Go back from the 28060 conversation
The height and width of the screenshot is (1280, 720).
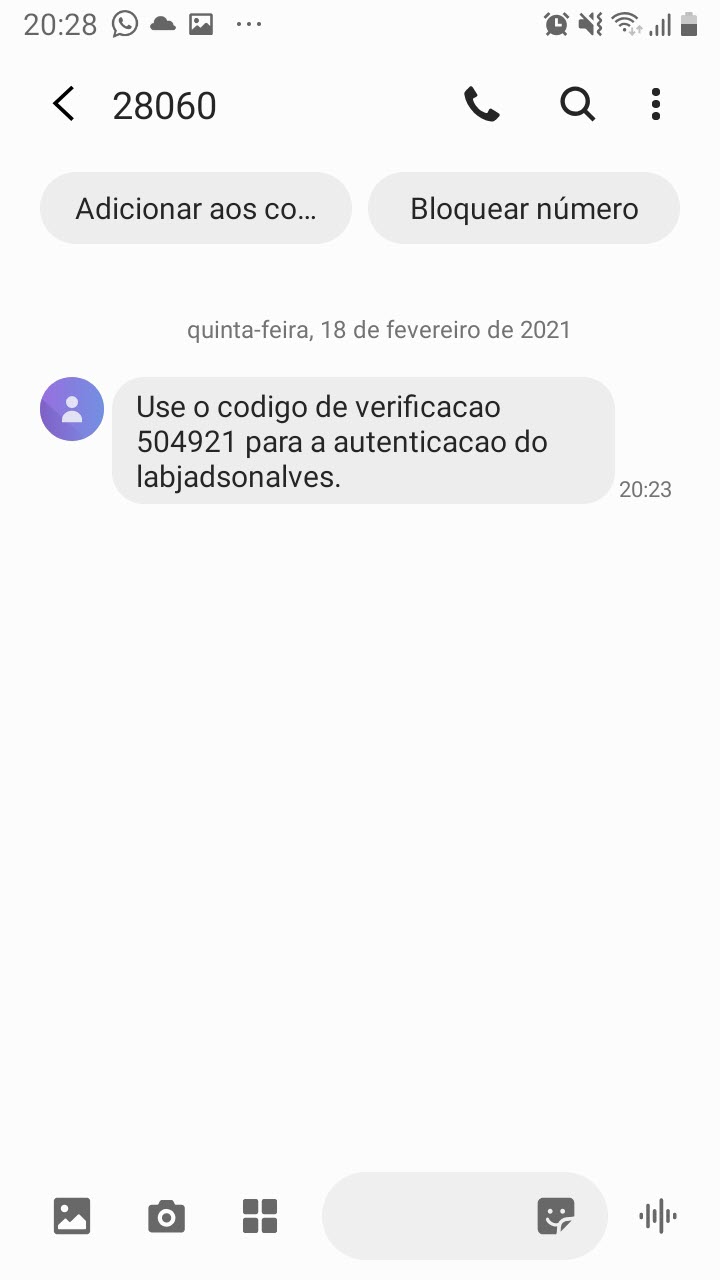[64, 104]
